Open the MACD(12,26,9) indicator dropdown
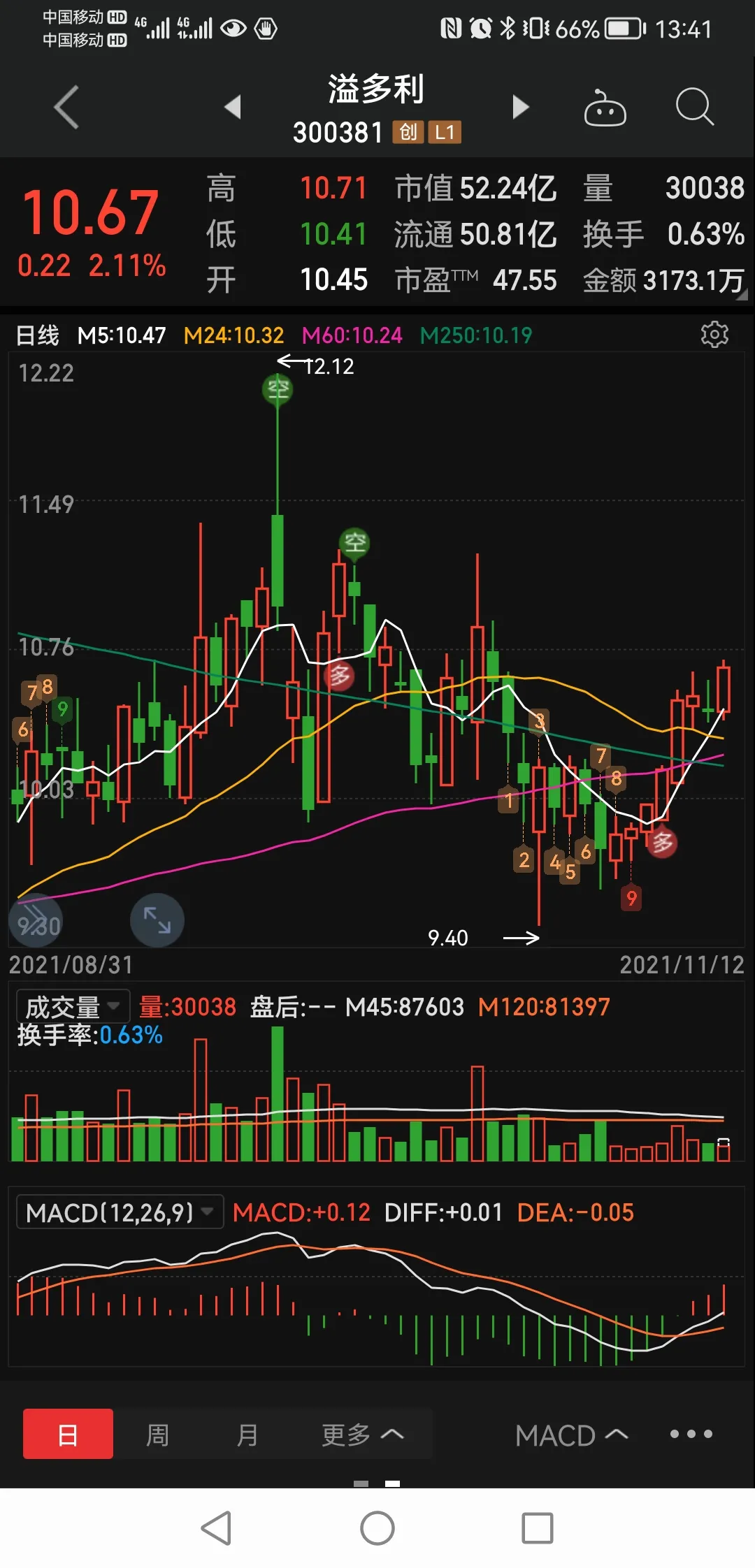The width and height of the screenshot is (755, 1568). [x=120, y=1212]
